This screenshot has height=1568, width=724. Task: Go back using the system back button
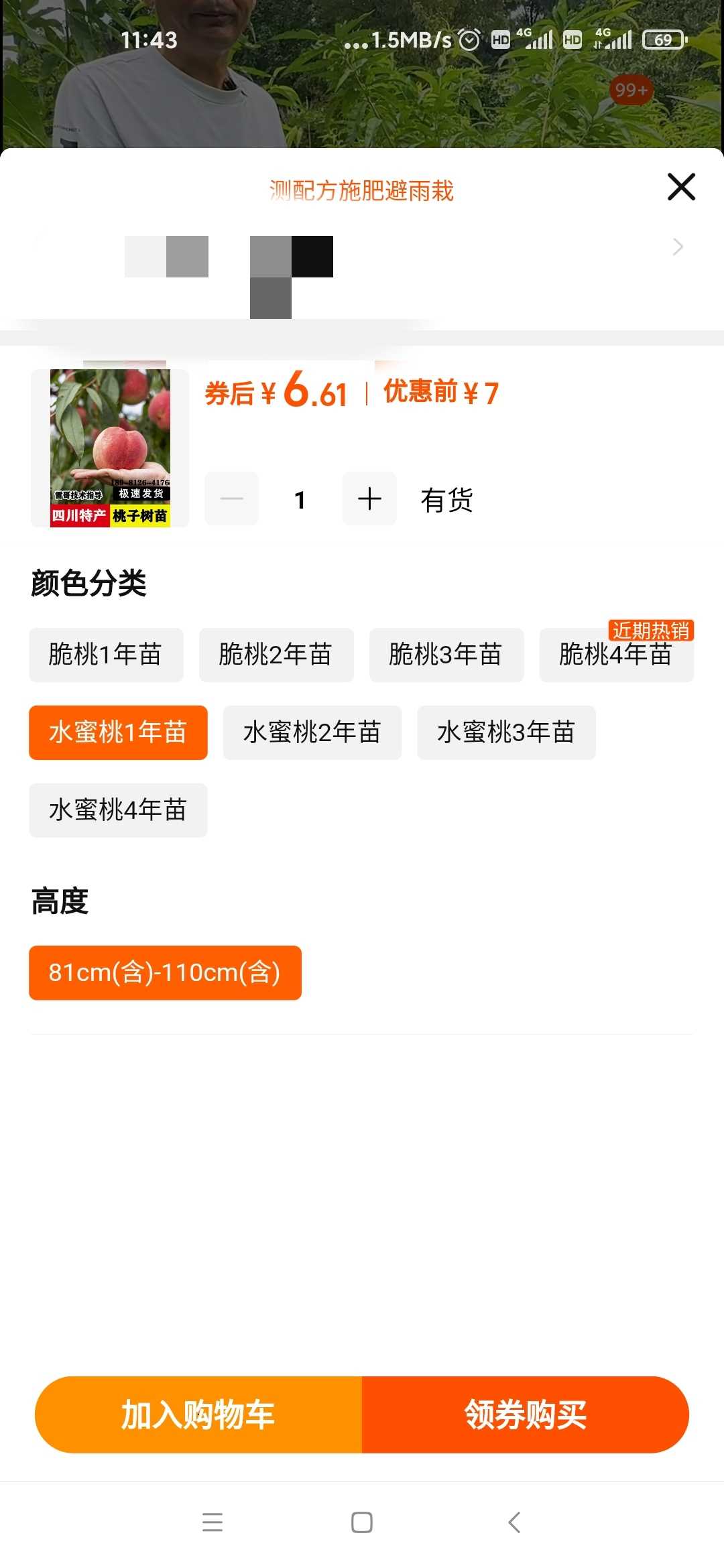(x=514, y=1522)
